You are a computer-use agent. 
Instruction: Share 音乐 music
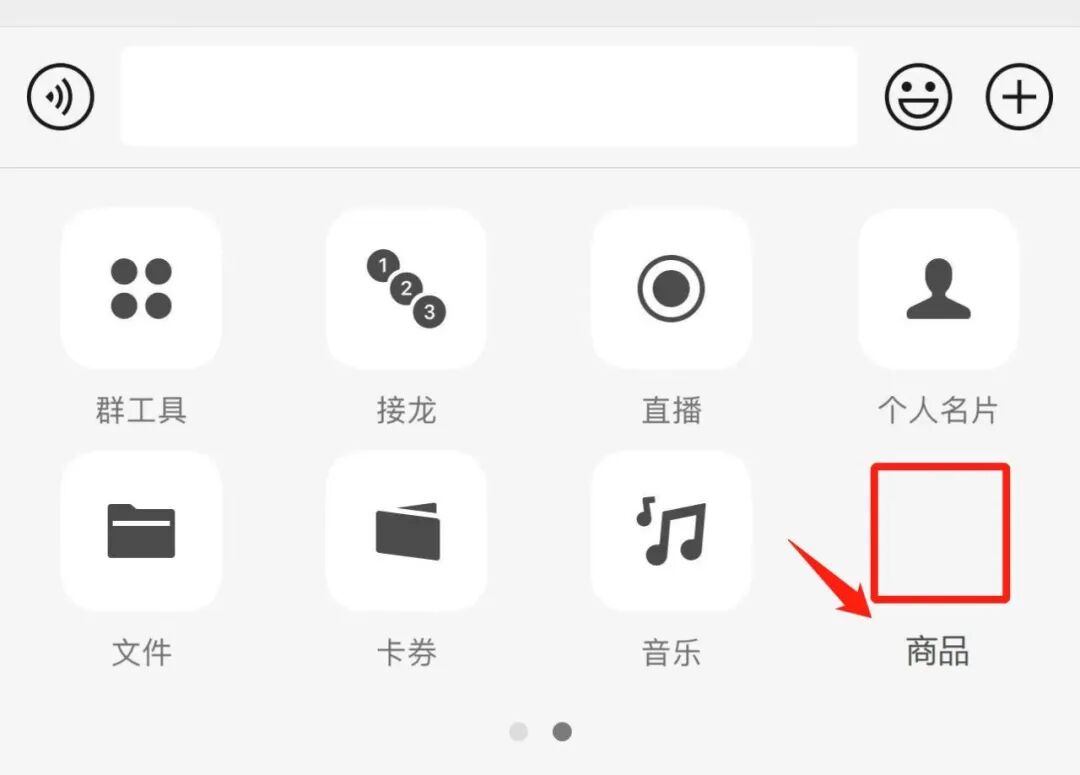[671, 531]
